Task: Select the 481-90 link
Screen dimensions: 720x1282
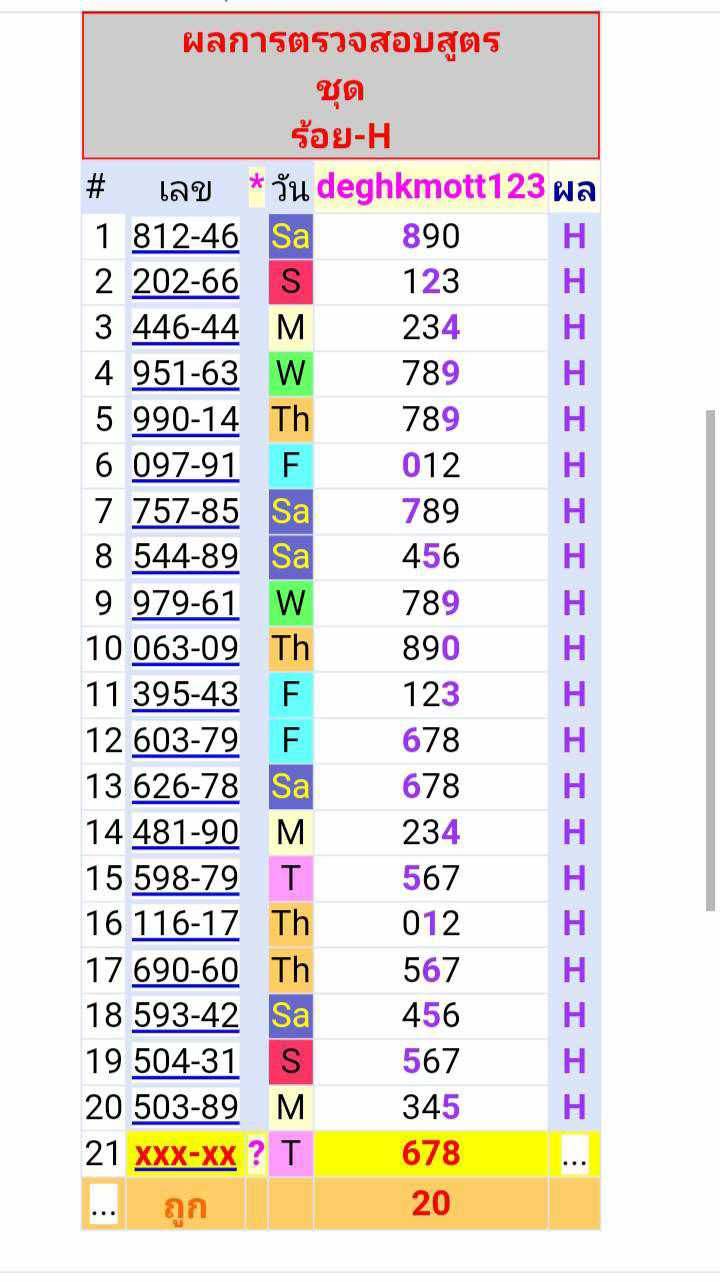Action: coord(186,832)
